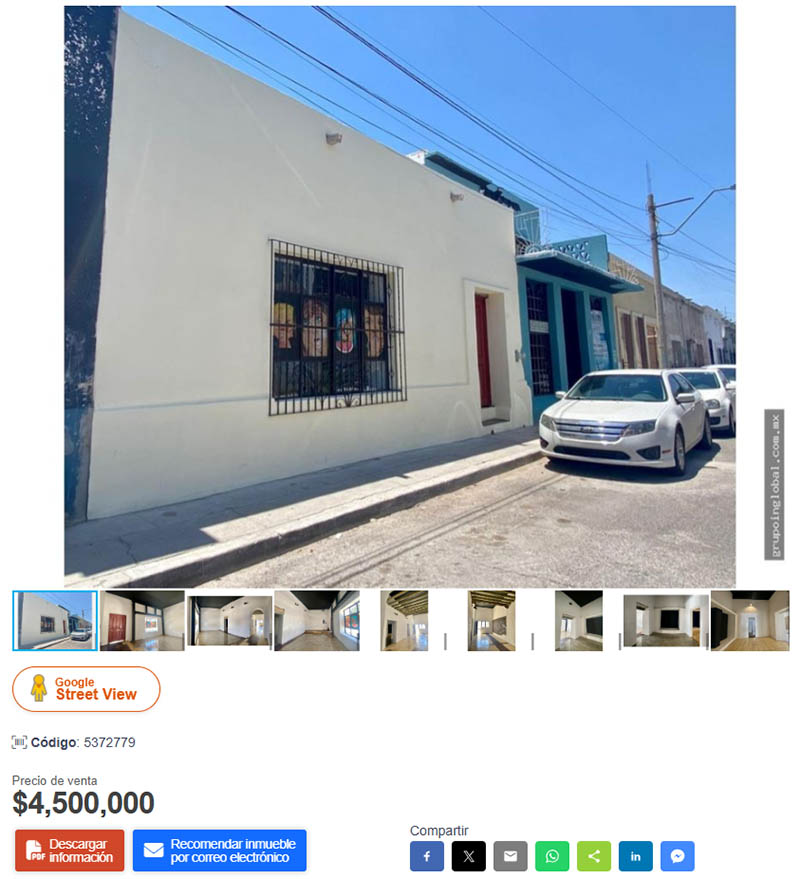800x879 pixels.
Task: Select the last gallery thumbnail
Action: [x=750, y=621]
